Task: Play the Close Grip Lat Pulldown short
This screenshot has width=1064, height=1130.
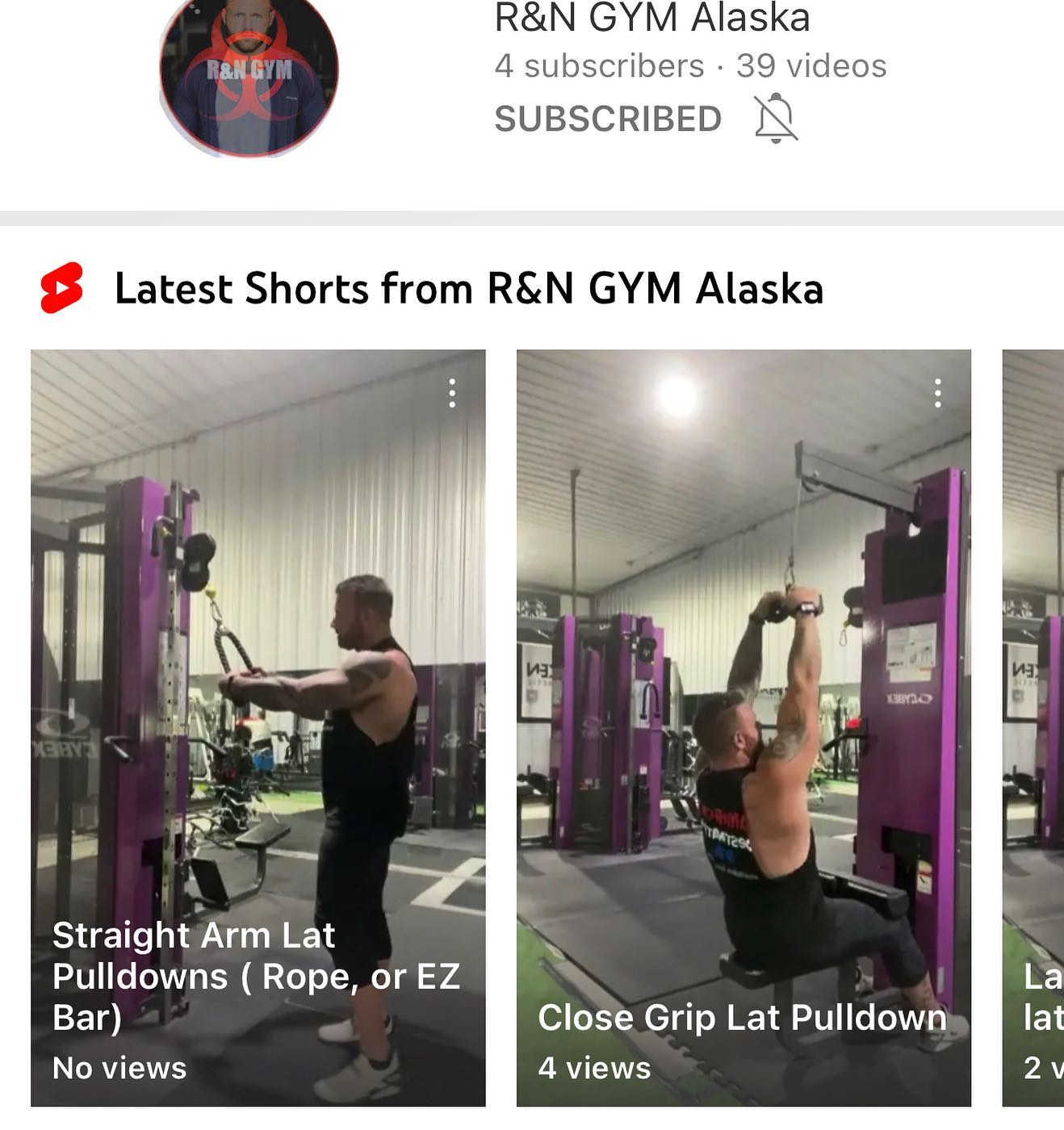Action: [x=744, y=727]
